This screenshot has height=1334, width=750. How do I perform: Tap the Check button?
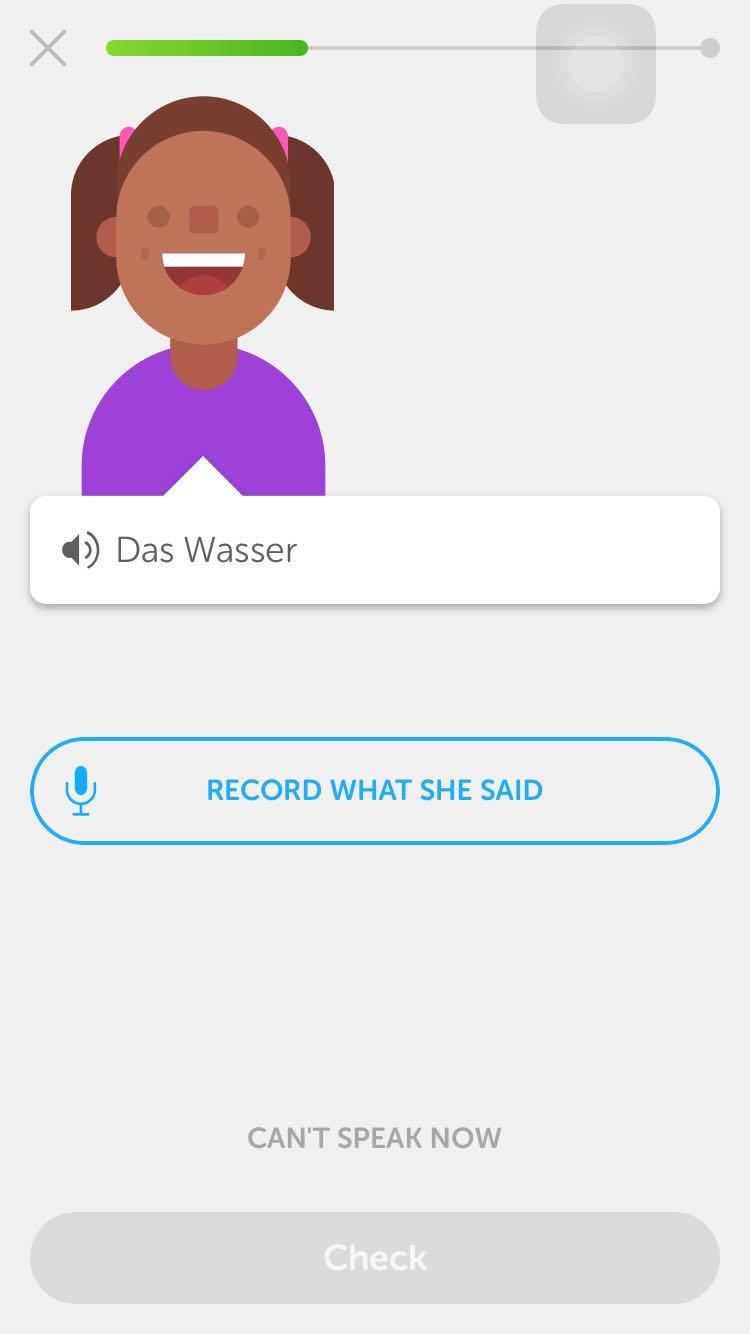[x=375, y=1258]
